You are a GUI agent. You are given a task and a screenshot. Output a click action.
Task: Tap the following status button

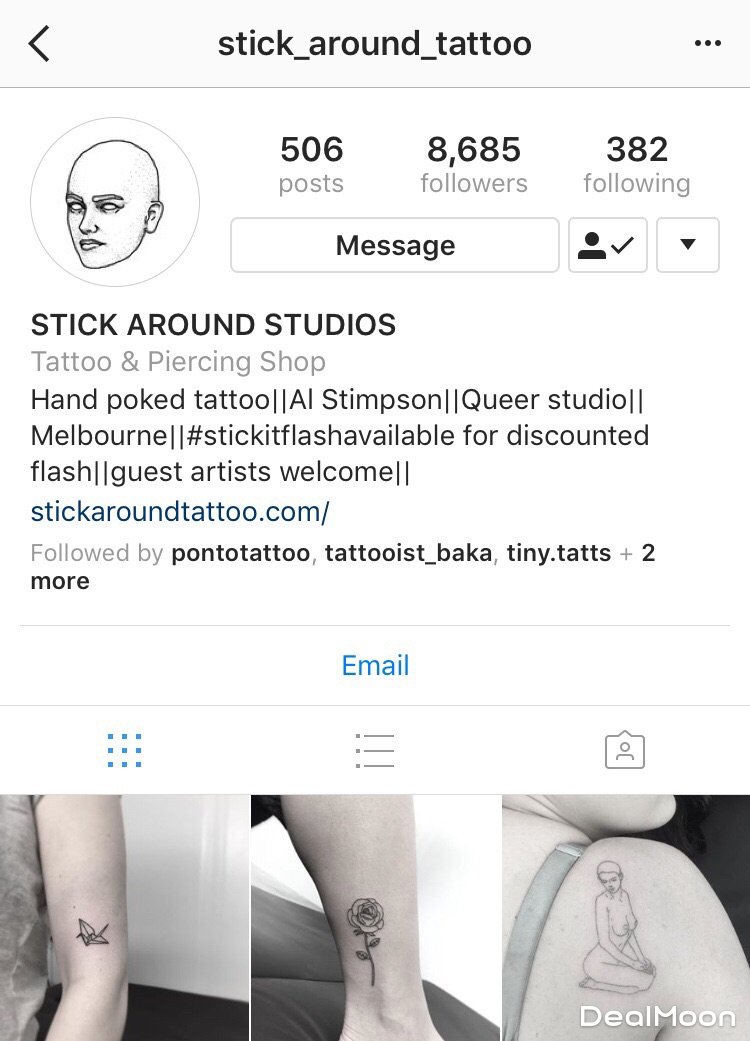click(607, 245)
